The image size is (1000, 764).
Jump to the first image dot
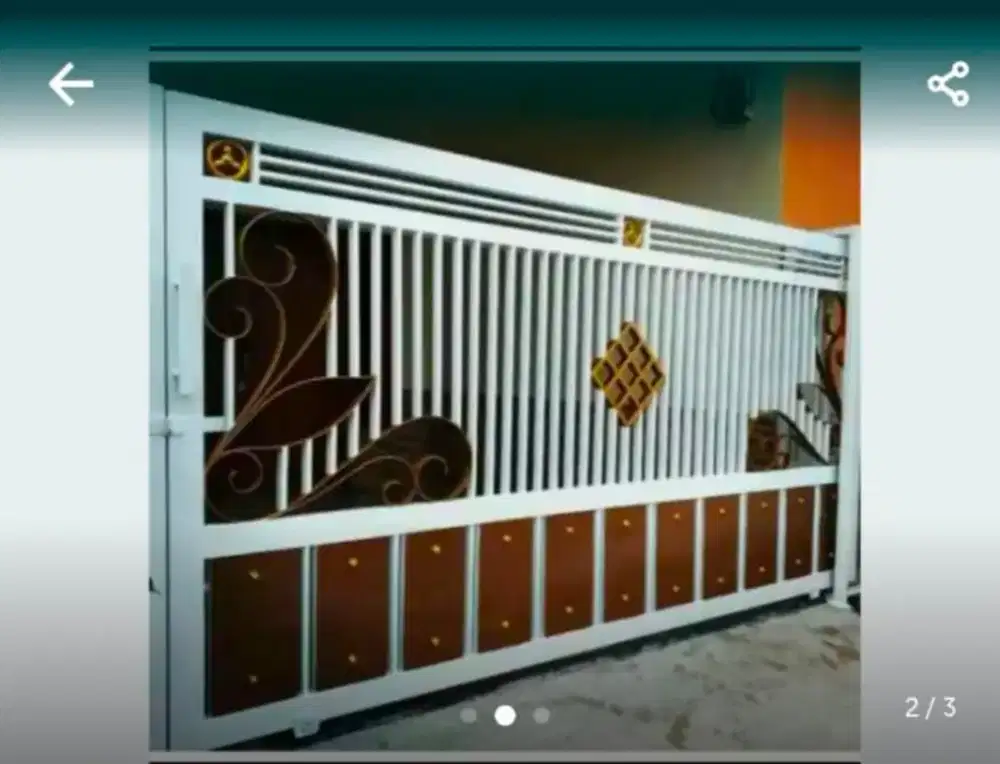tap(468, 715)
